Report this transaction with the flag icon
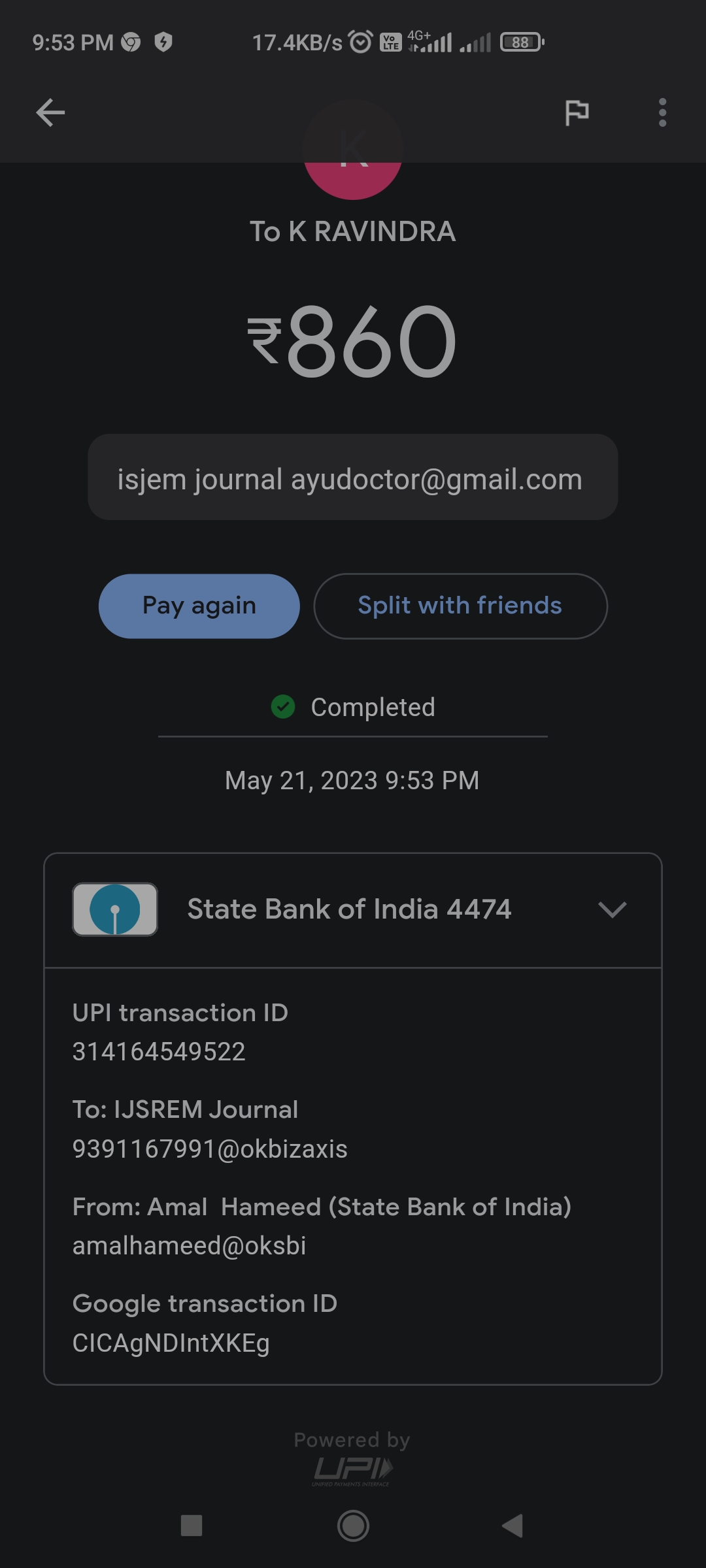 coord(577,112)
